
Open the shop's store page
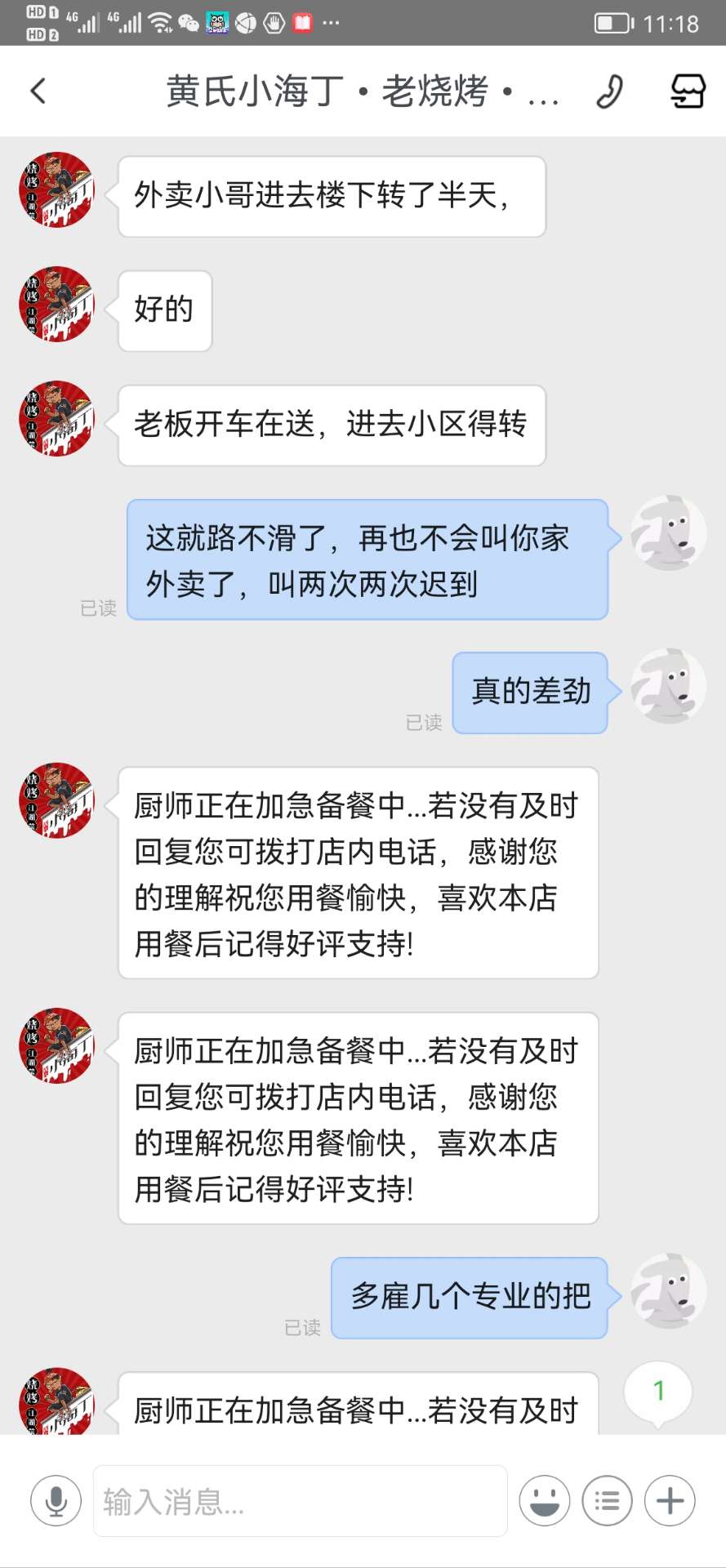tap(688, 91)
